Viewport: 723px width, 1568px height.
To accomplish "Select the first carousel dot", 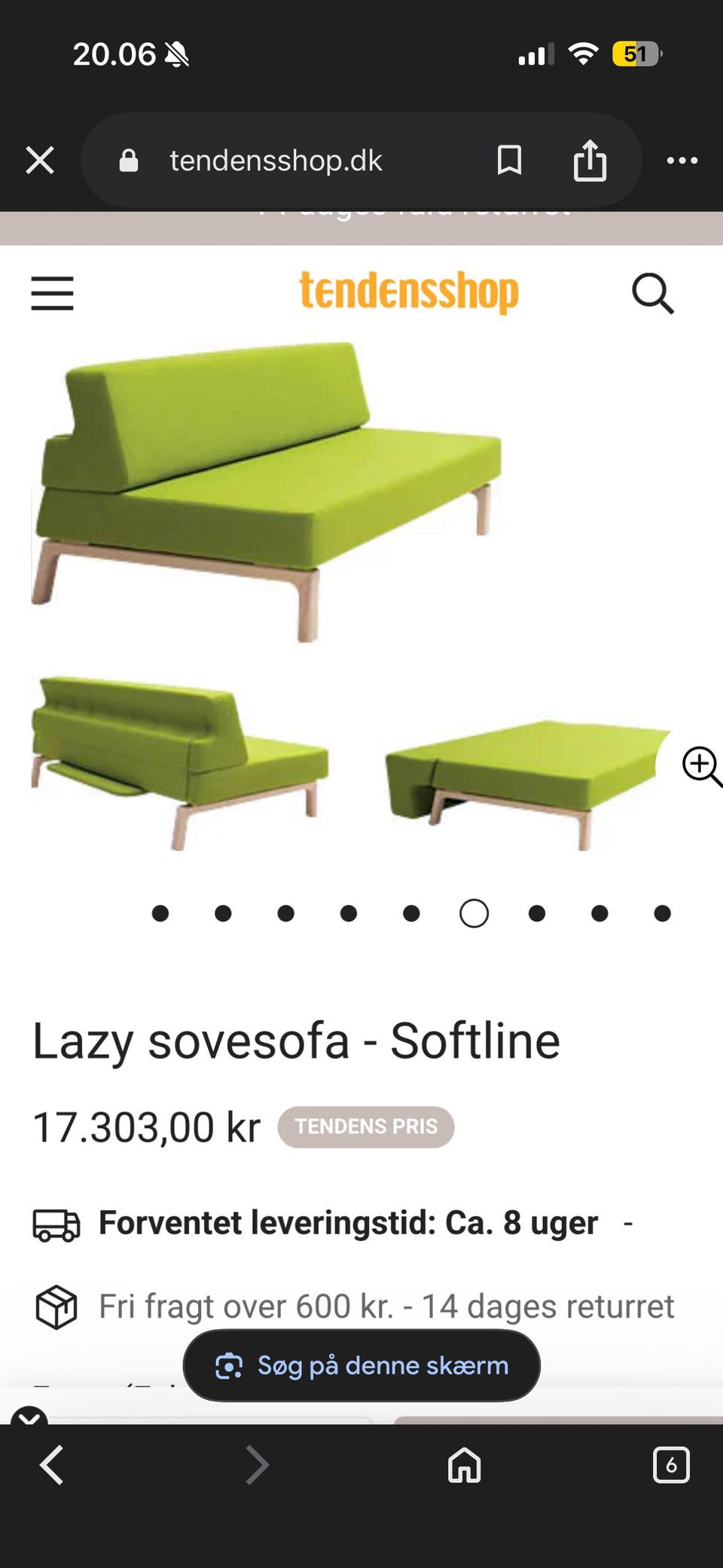I will 160,912.
